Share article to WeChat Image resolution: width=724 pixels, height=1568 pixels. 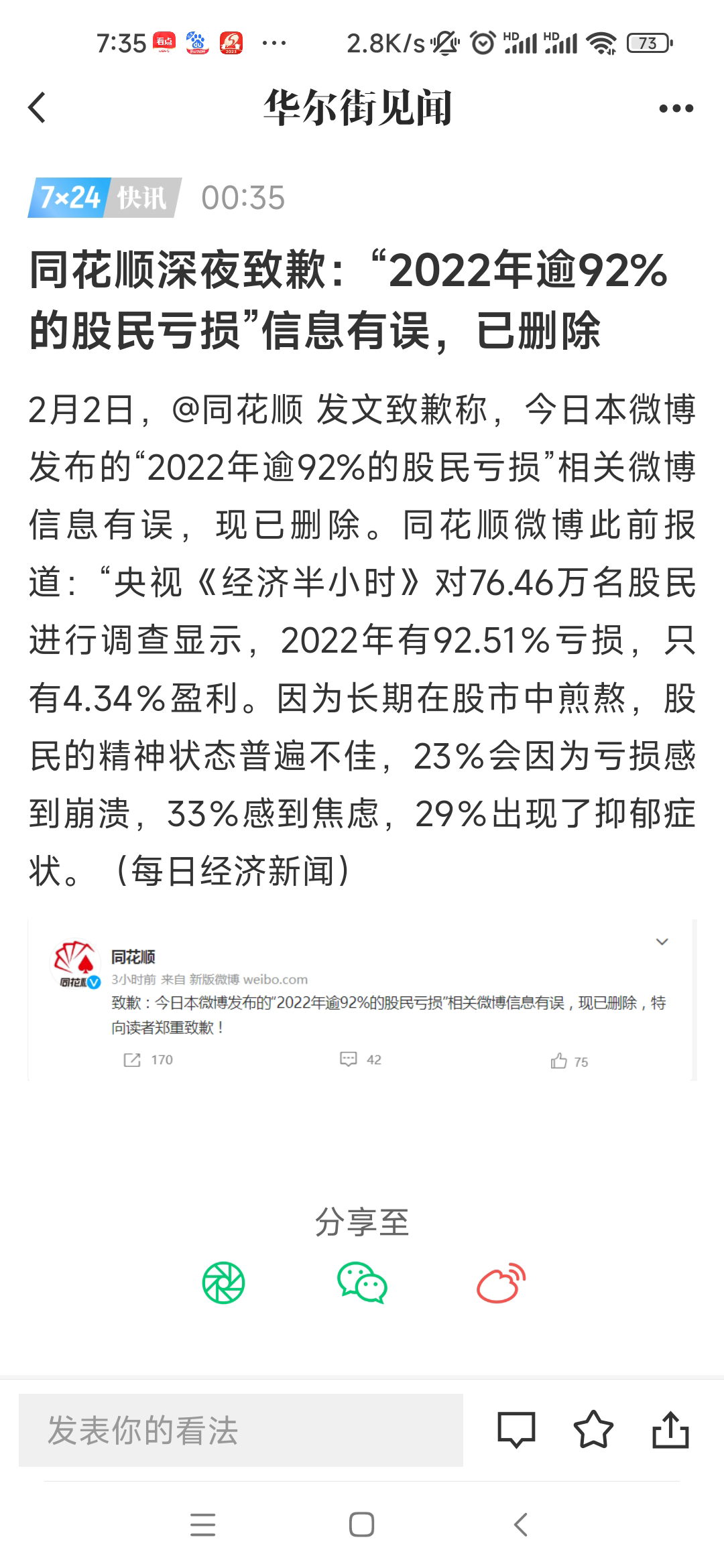click(x=362, y=1283)
